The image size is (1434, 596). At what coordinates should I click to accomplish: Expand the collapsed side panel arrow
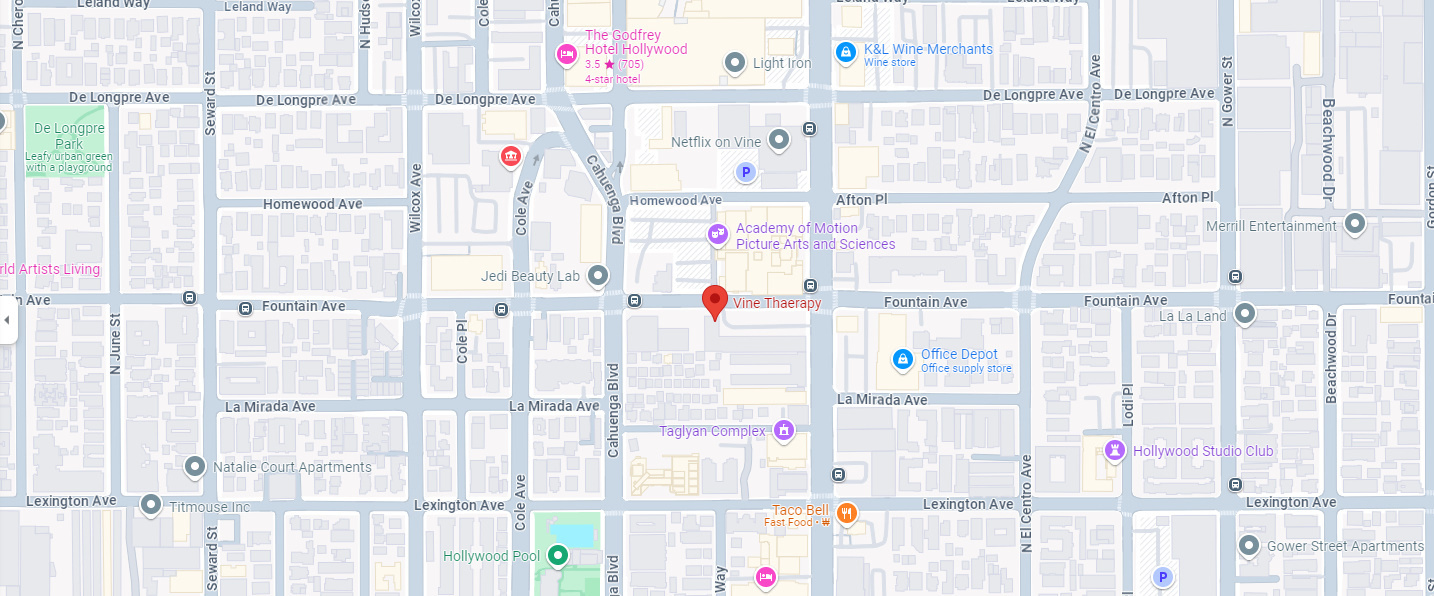pos(8,320)
